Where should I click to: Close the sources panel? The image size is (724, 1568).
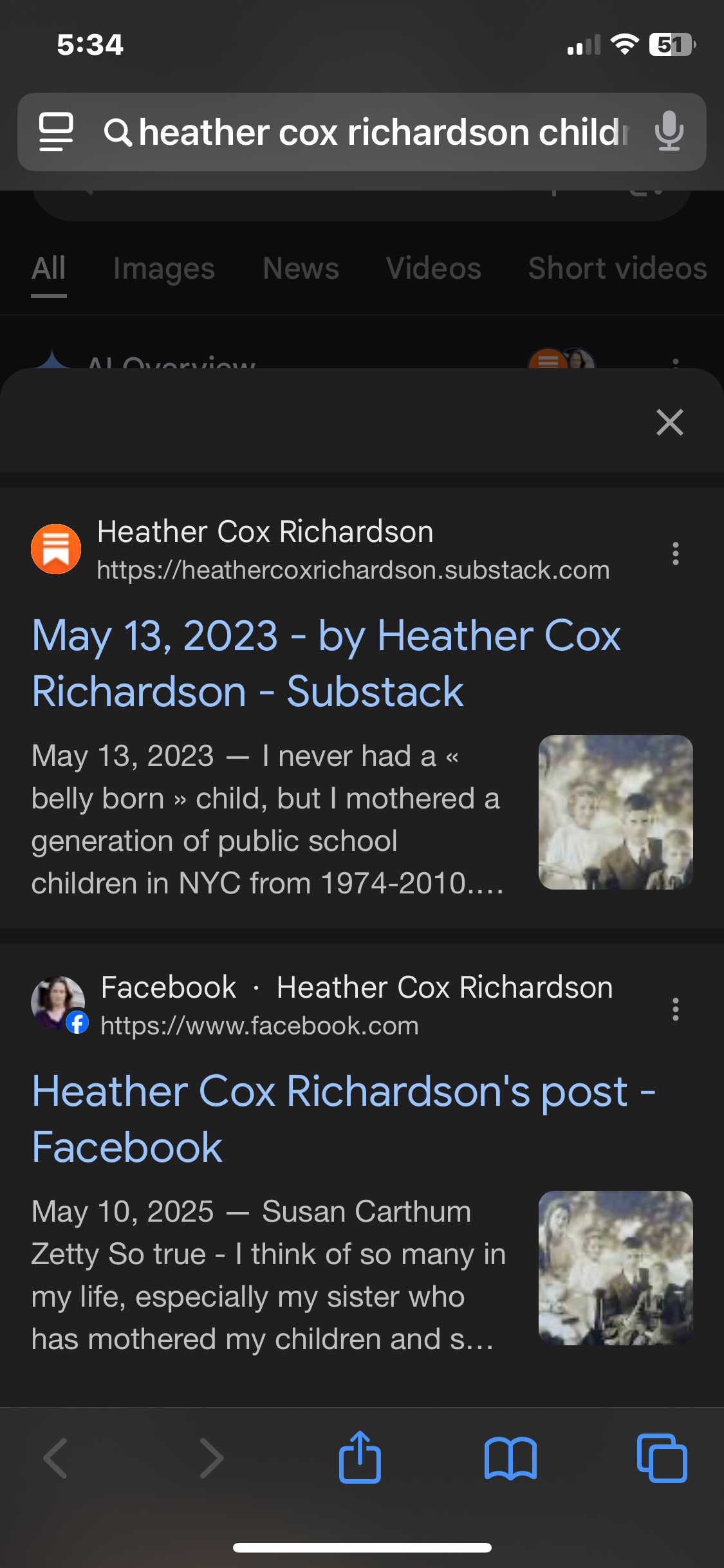click(669, 422)
